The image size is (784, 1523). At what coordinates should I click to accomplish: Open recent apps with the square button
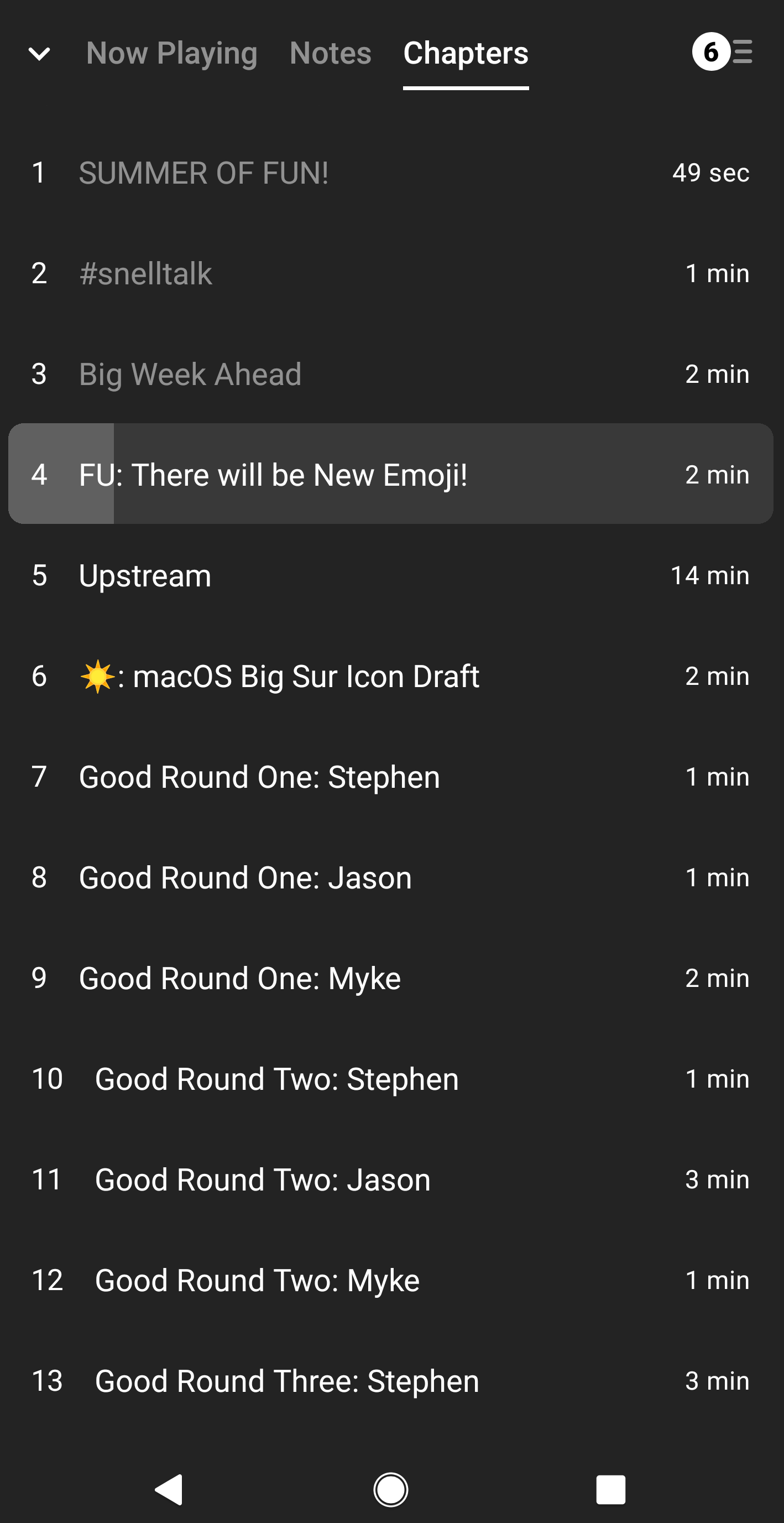tap(611, 1489)
